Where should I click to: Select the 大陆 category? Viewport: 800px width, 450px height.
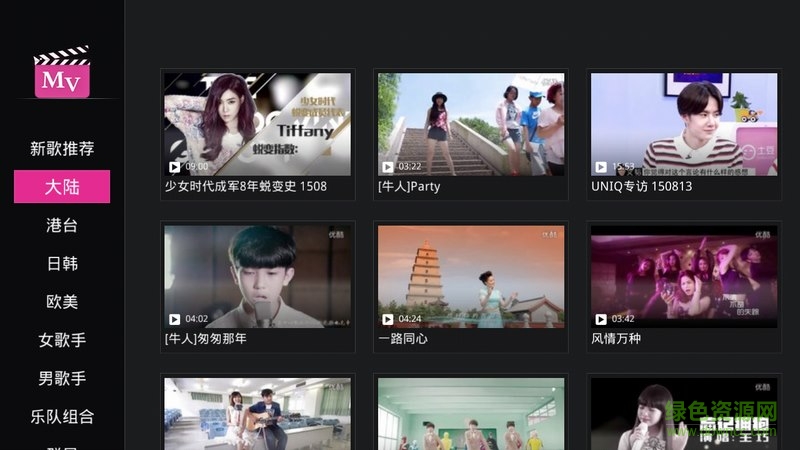[x=62, y=187]
